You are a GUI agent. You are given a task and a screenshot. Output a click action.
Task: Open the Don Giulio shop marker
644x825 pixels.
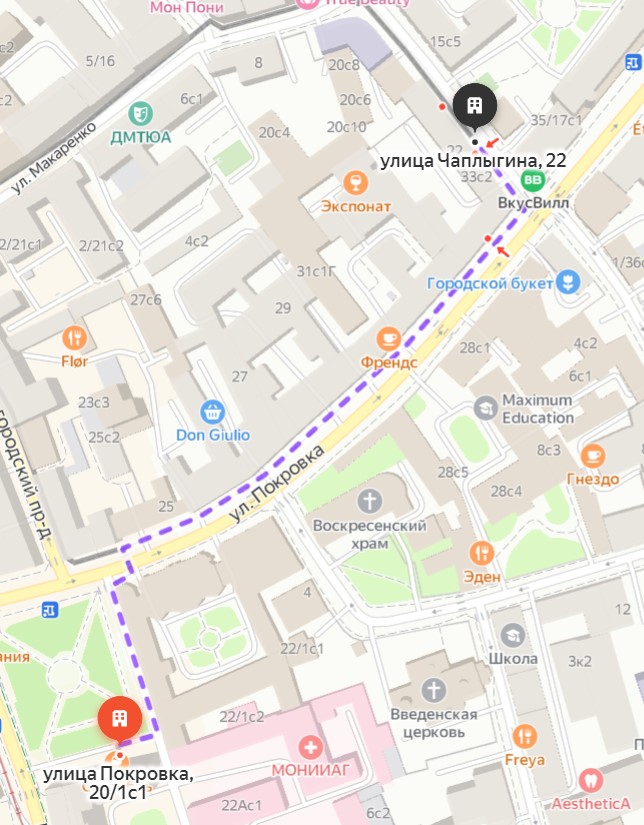click(x=212, y=411)
